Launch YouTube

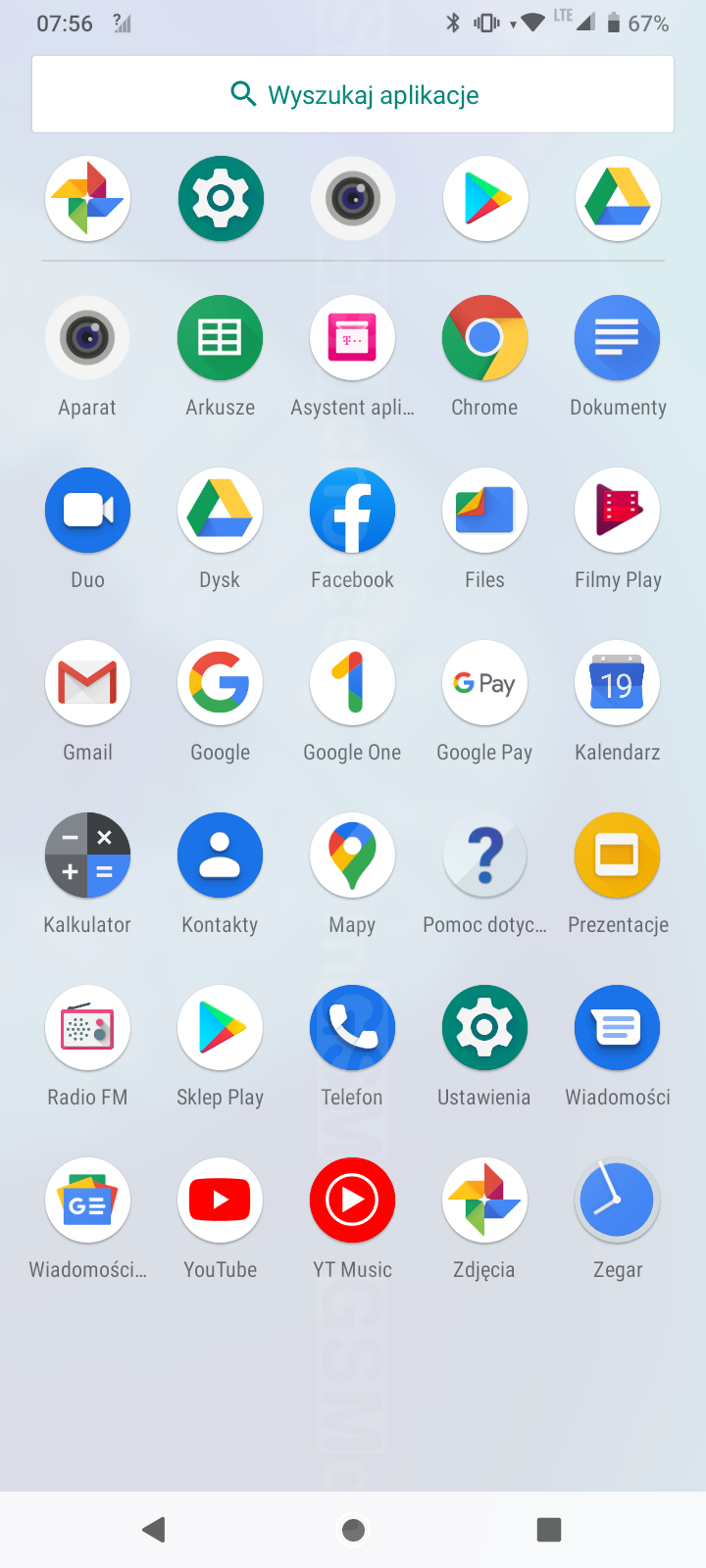click(220, 1200)
